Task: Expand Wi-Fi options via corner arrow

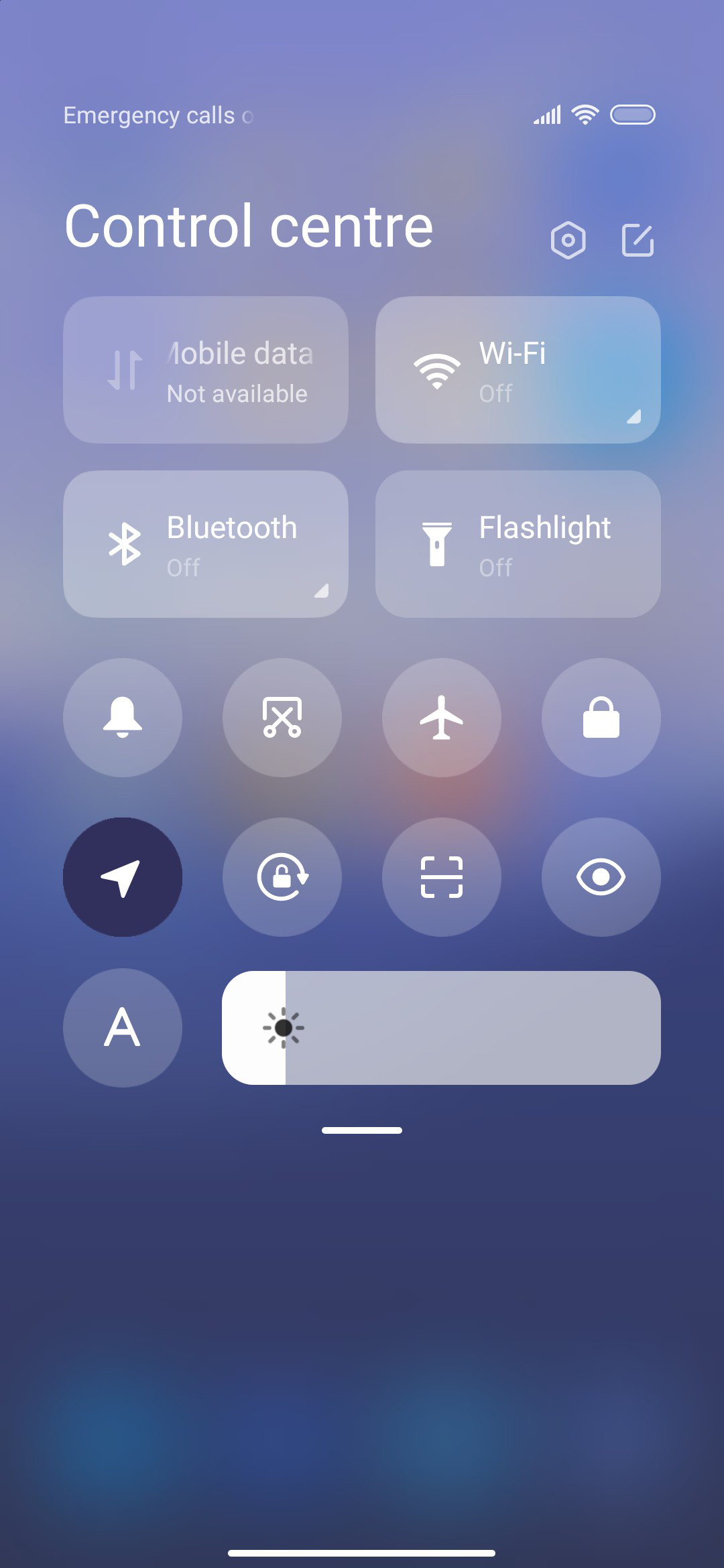Action: 633,416
